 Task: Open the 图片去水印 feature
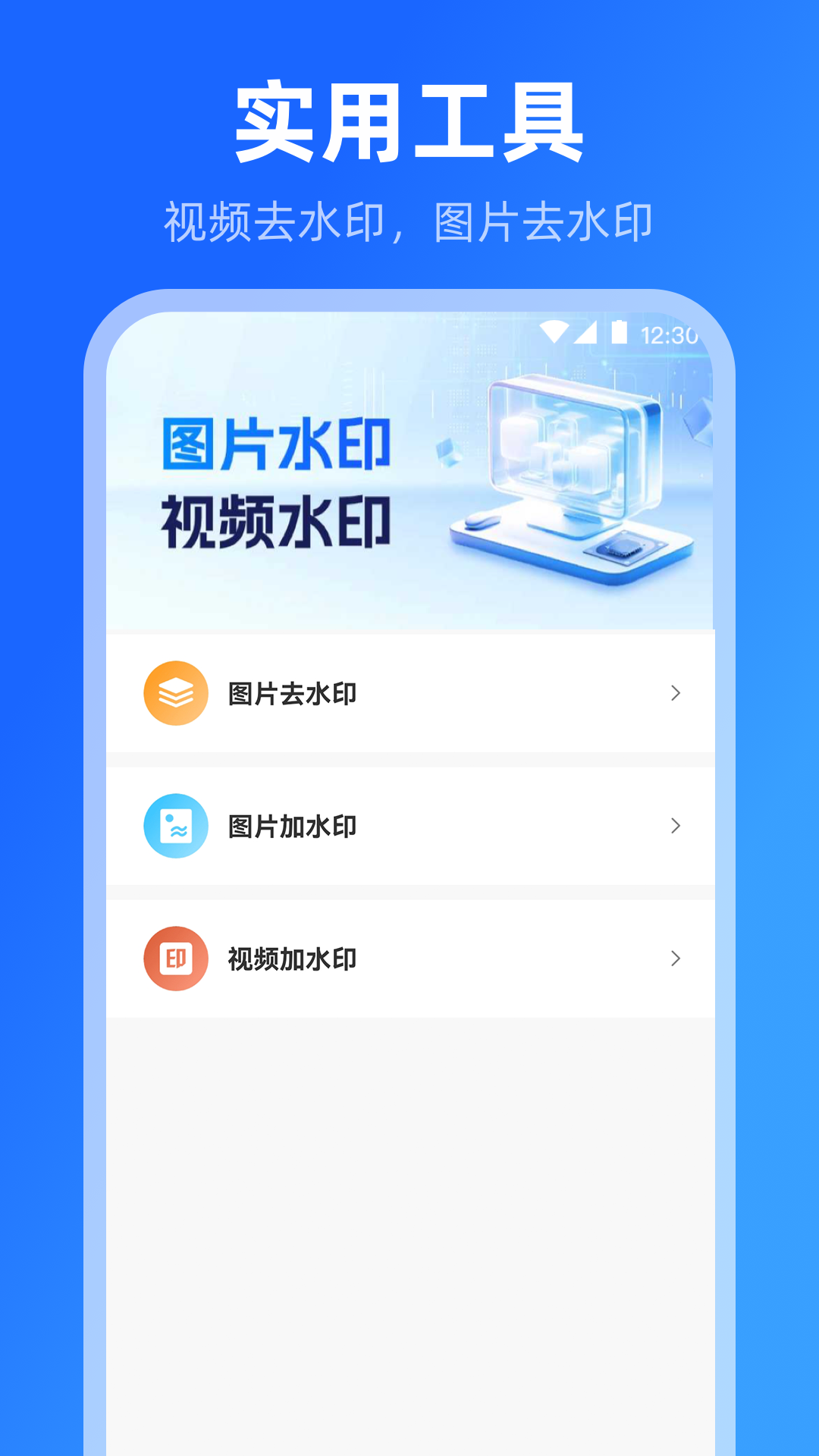pos(291,693)
